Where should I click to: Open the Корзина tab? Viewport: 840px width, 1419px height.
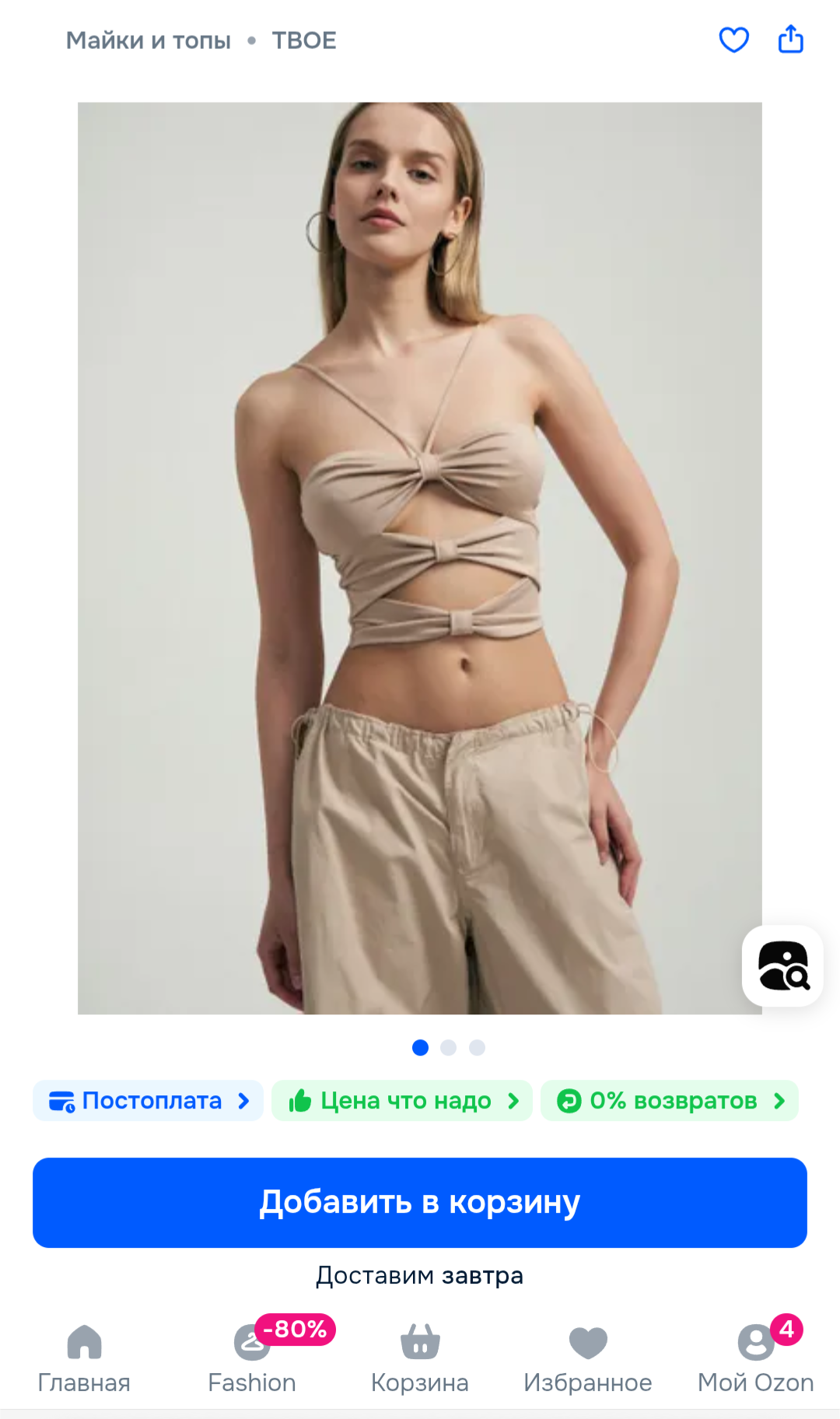(420, 1358)
